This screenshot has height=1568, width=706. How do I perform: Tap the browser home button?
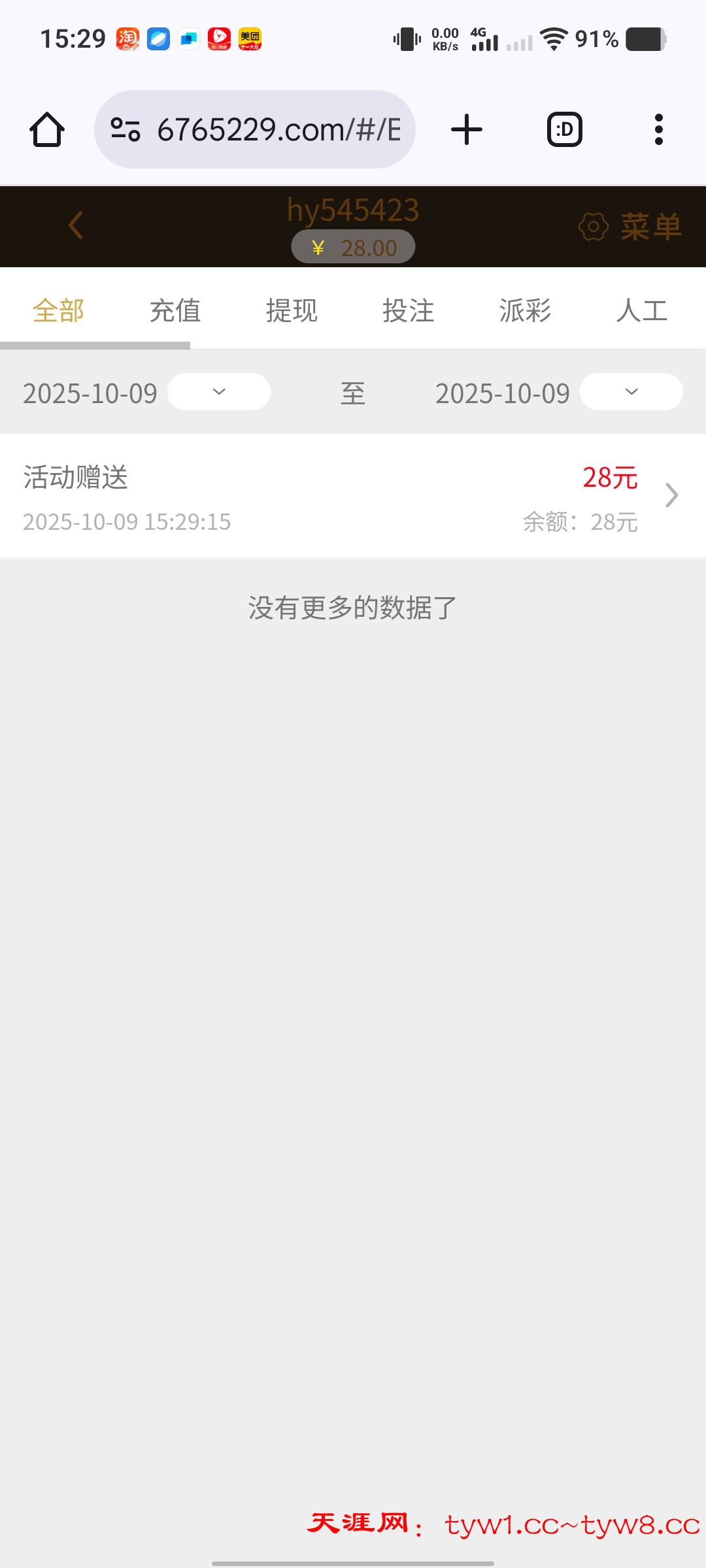pyautogui.click(x=47, y=129)
